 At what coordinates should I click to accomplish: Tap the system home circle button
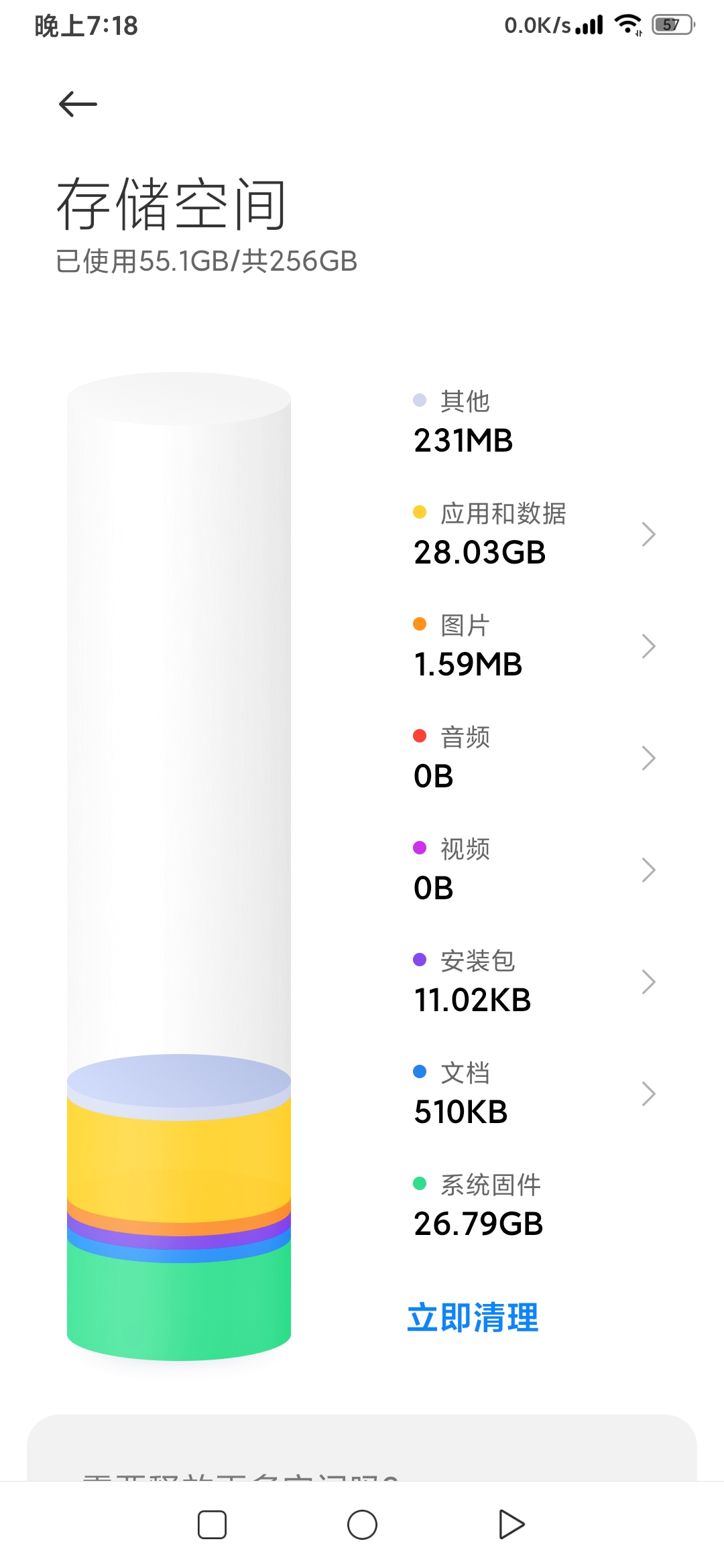[362, 1525]
